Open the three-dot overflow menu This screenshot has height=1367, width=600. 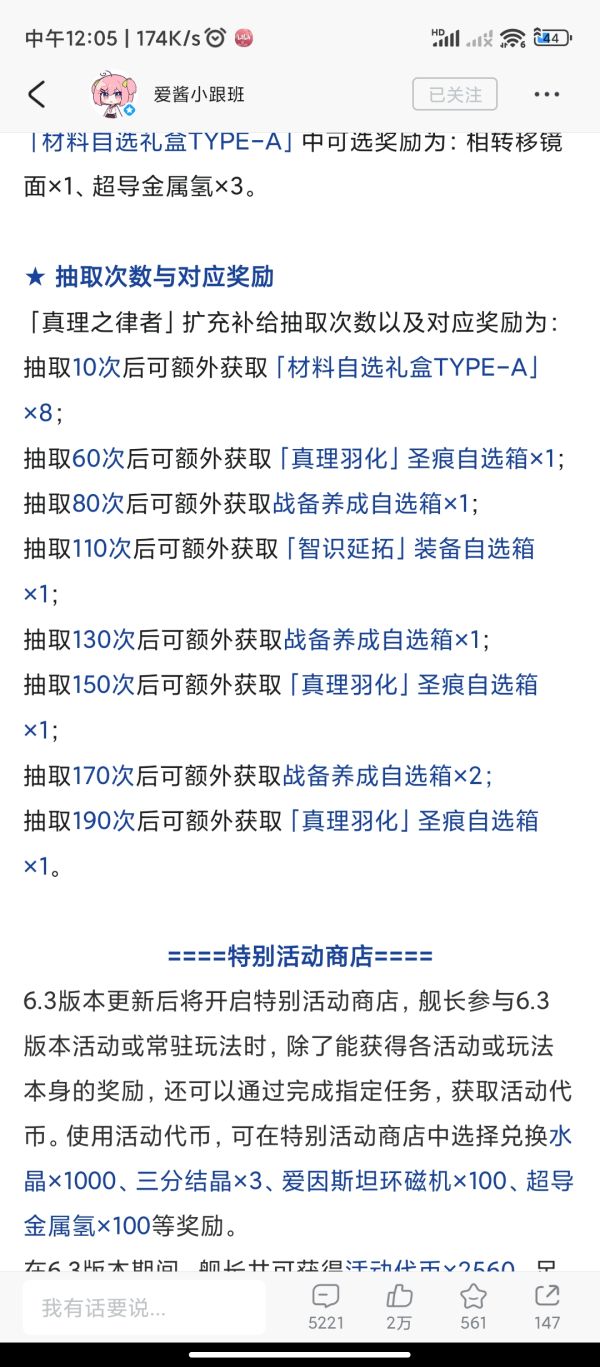(x=547, y=95)
